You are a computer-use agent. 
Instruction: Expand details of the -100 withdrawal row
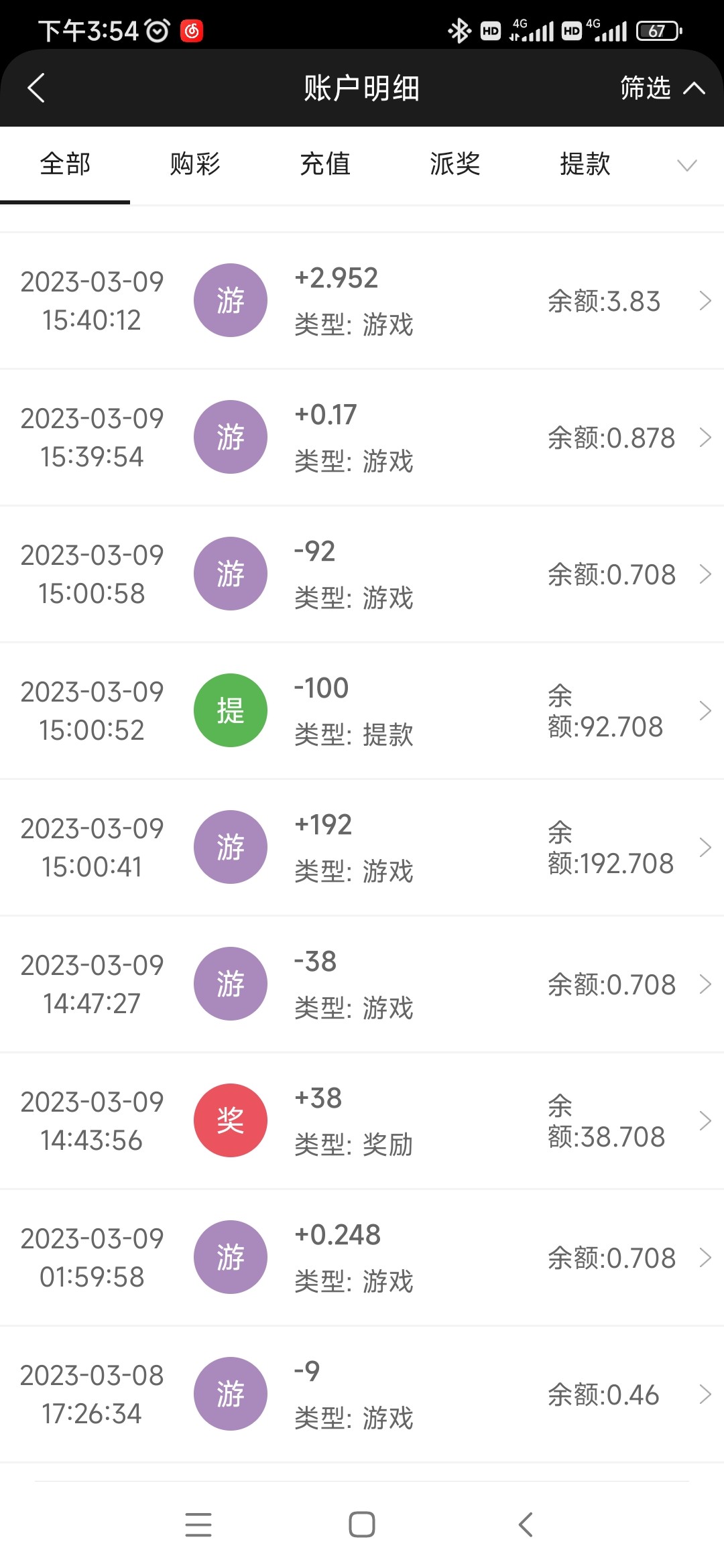click(706, 710)
